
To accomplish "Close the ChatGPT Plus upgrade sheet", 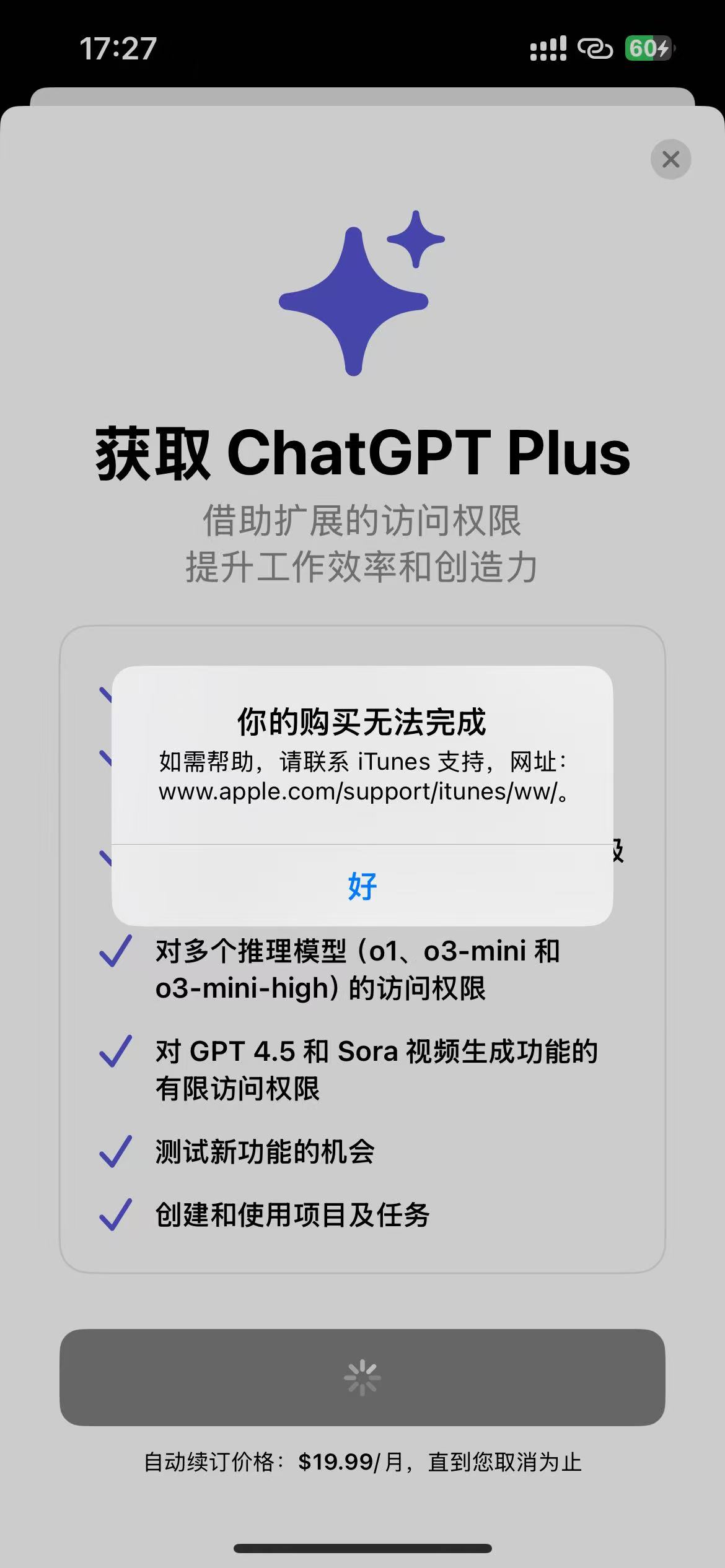I will (670, 159).
